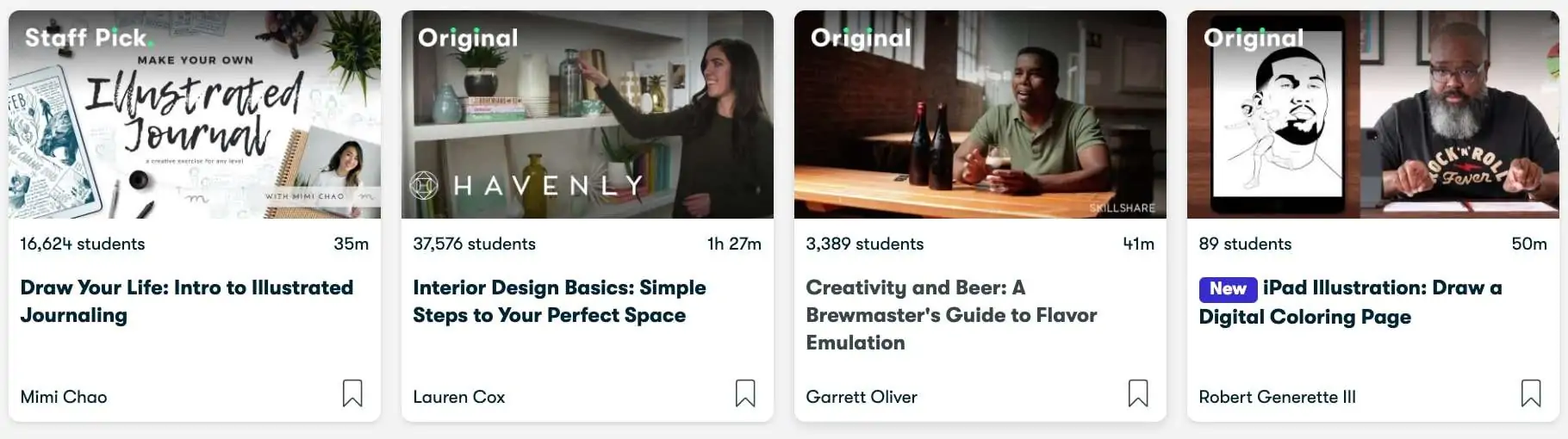Bookmark Robert Generette III's class
This screenshot has width=1568, height=439.
click(1531, 393)
